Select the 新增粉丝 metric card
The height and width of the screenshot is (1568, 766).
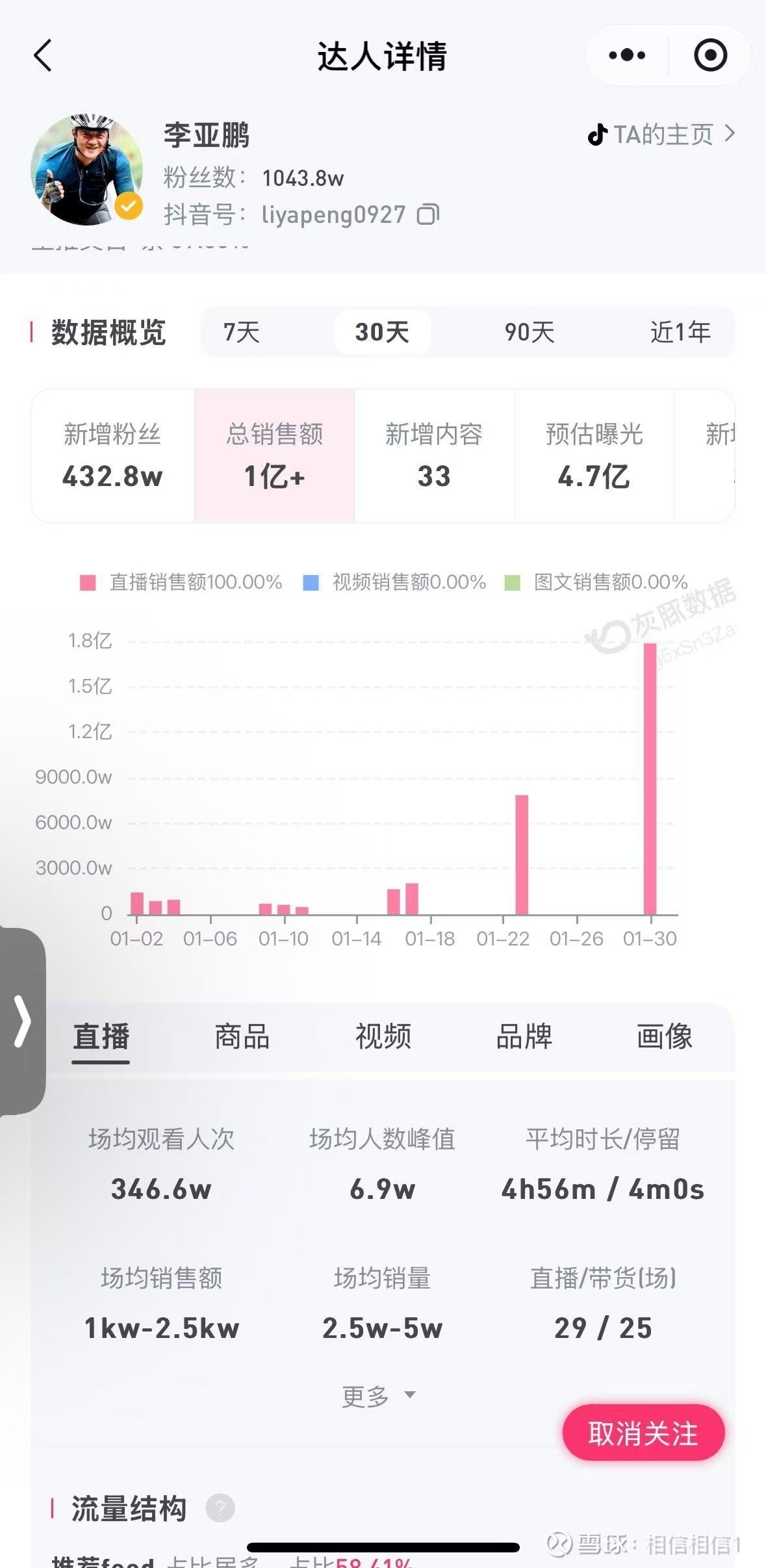112,456
